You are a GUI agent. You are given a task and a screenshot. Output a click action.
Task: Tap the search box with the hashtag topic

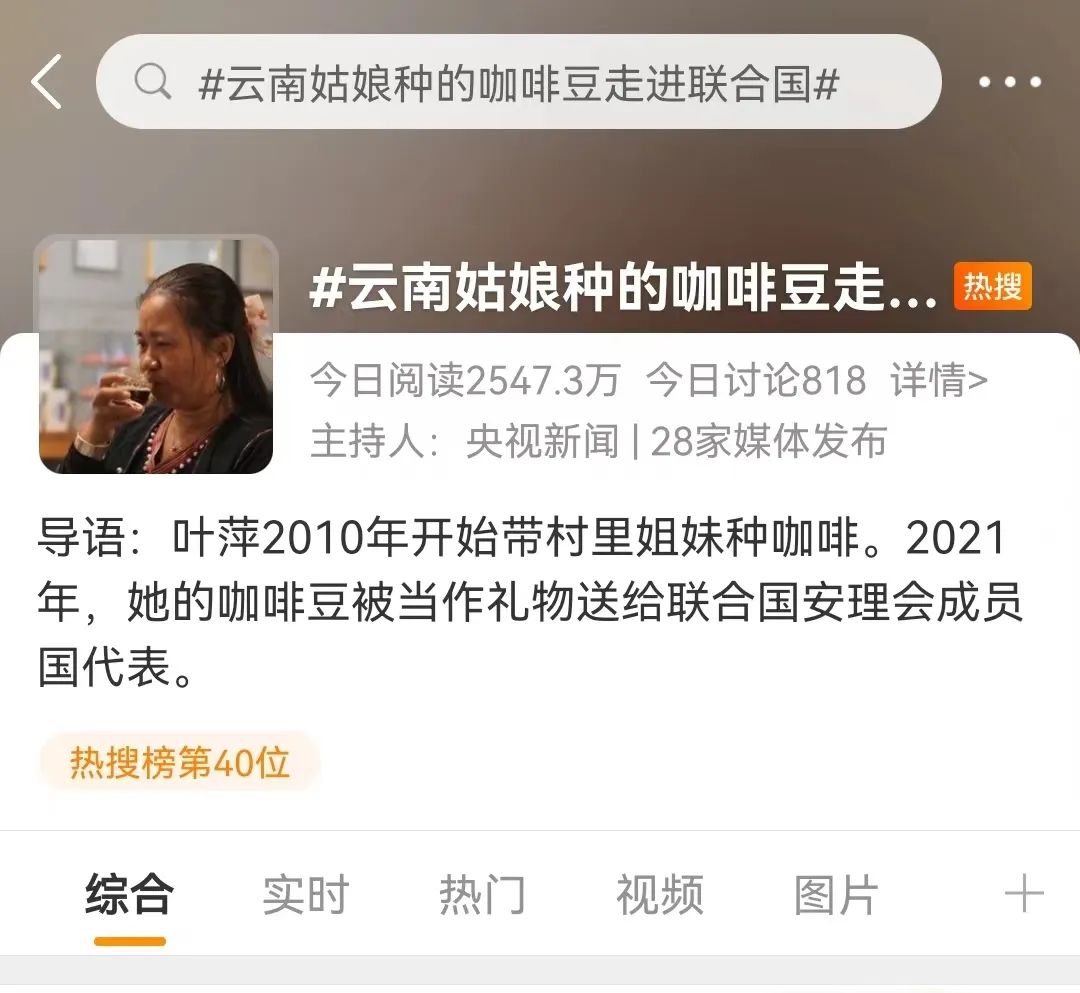pos(518,82)
